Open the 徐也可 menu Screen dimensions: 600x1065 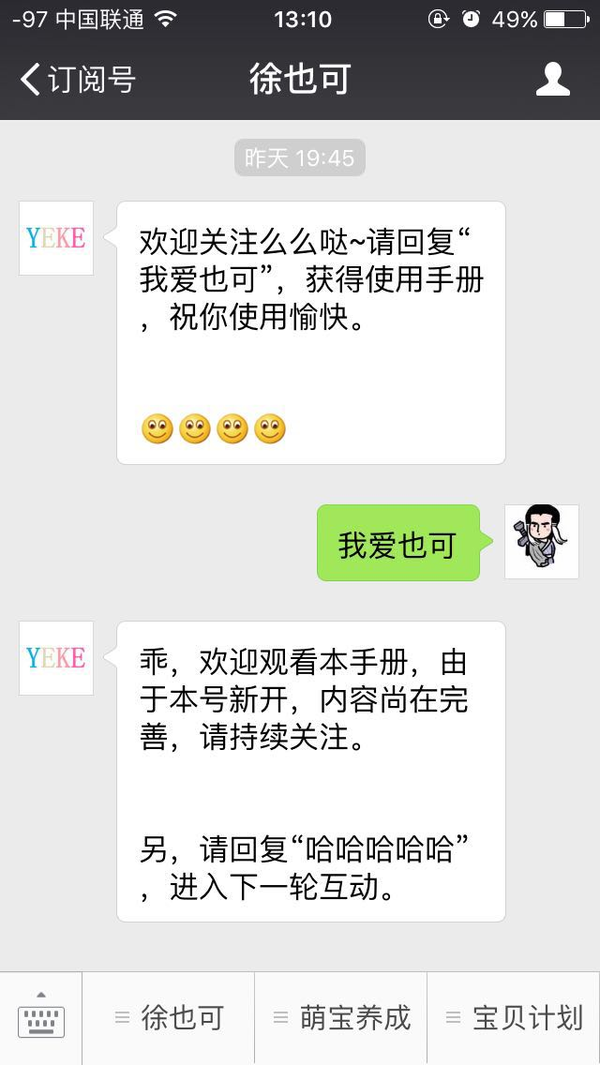(x=169, y=1018)
